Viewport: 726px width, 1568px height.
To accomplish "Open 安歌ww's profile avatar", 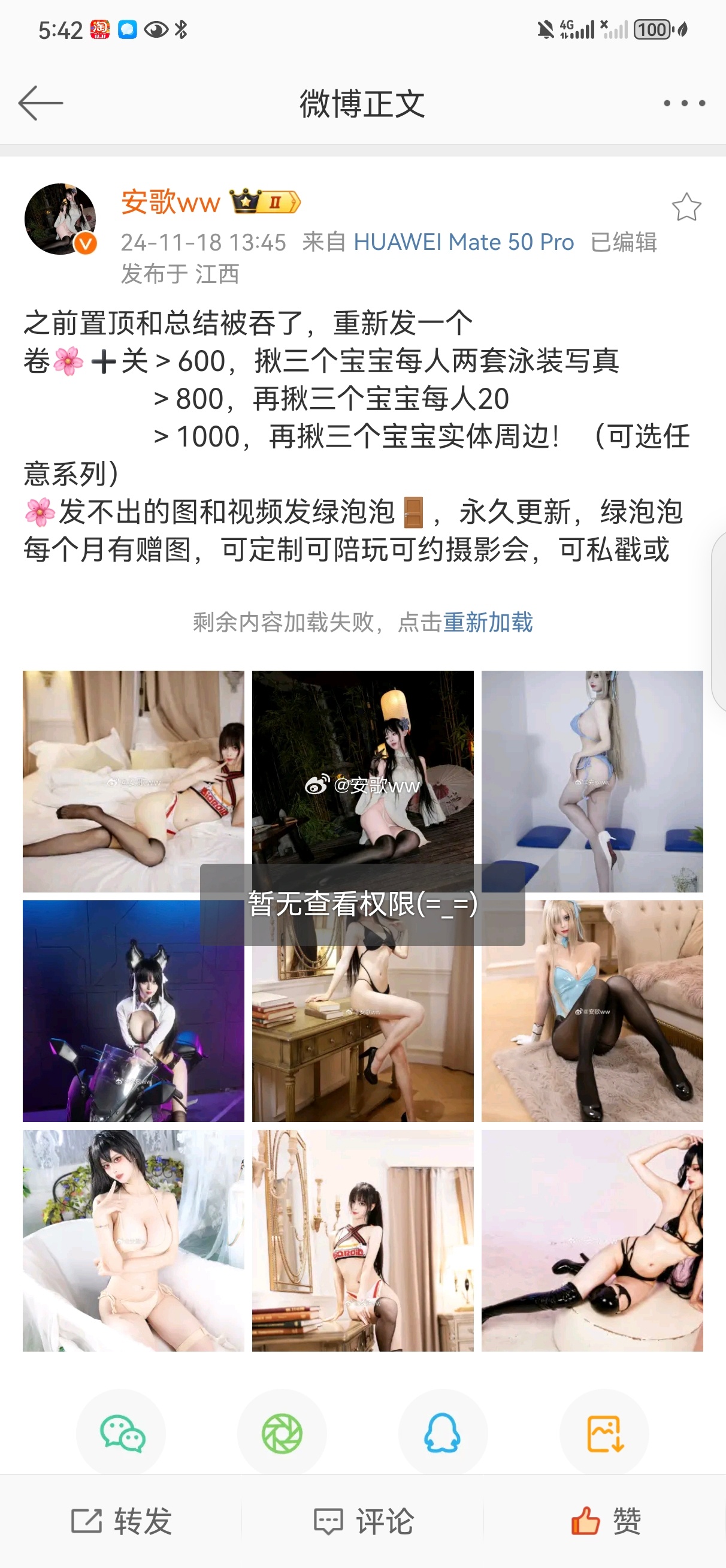I will coord(60,219).
